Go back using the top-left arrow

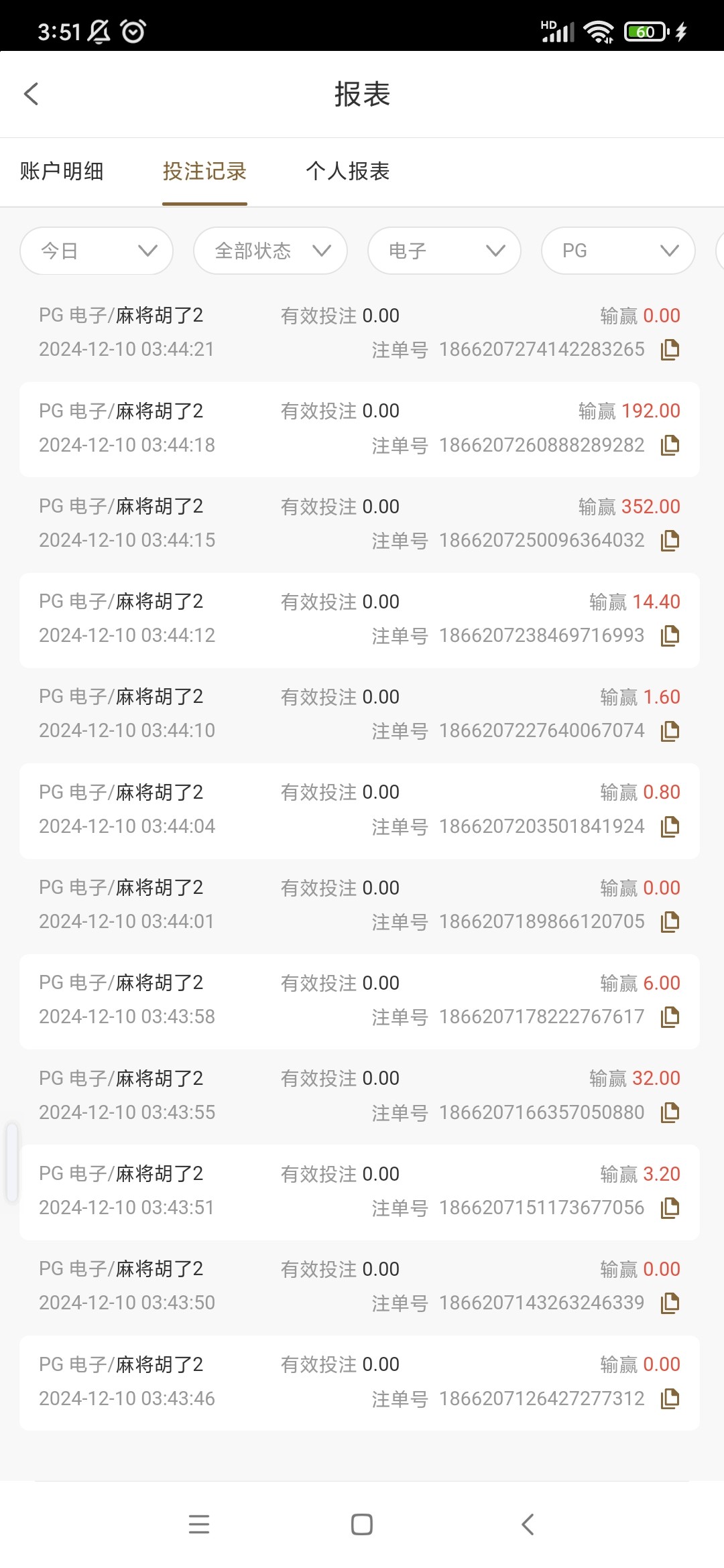tap(31, 94)
